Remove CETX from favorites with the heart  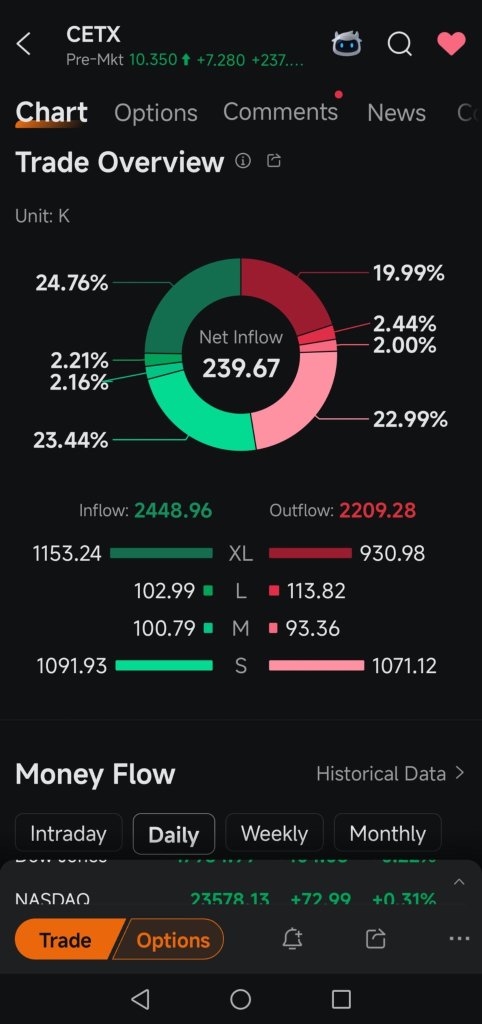coord(451,44)
